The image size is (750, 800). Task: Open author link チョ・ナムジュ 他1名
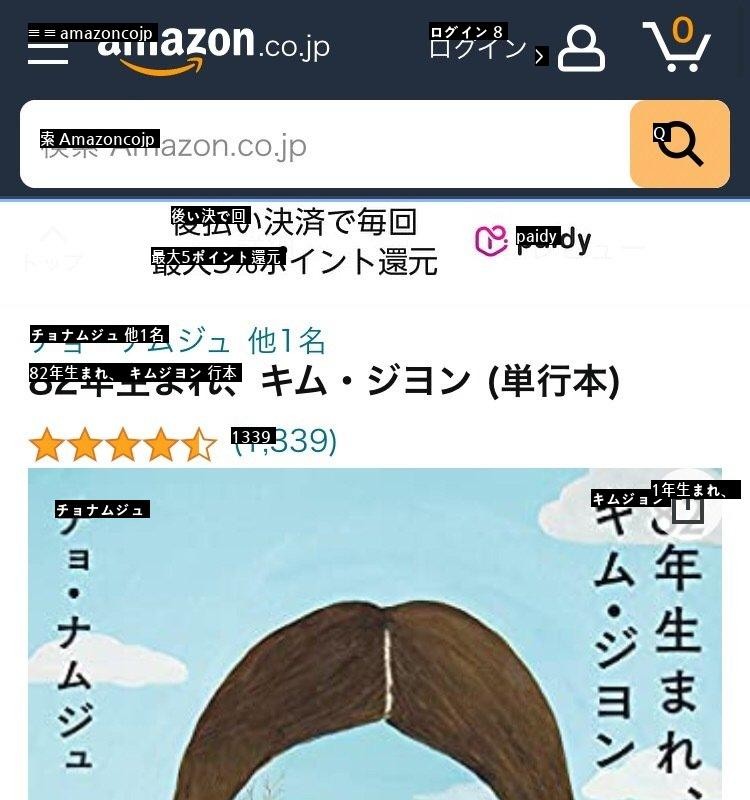pos(178,341)
